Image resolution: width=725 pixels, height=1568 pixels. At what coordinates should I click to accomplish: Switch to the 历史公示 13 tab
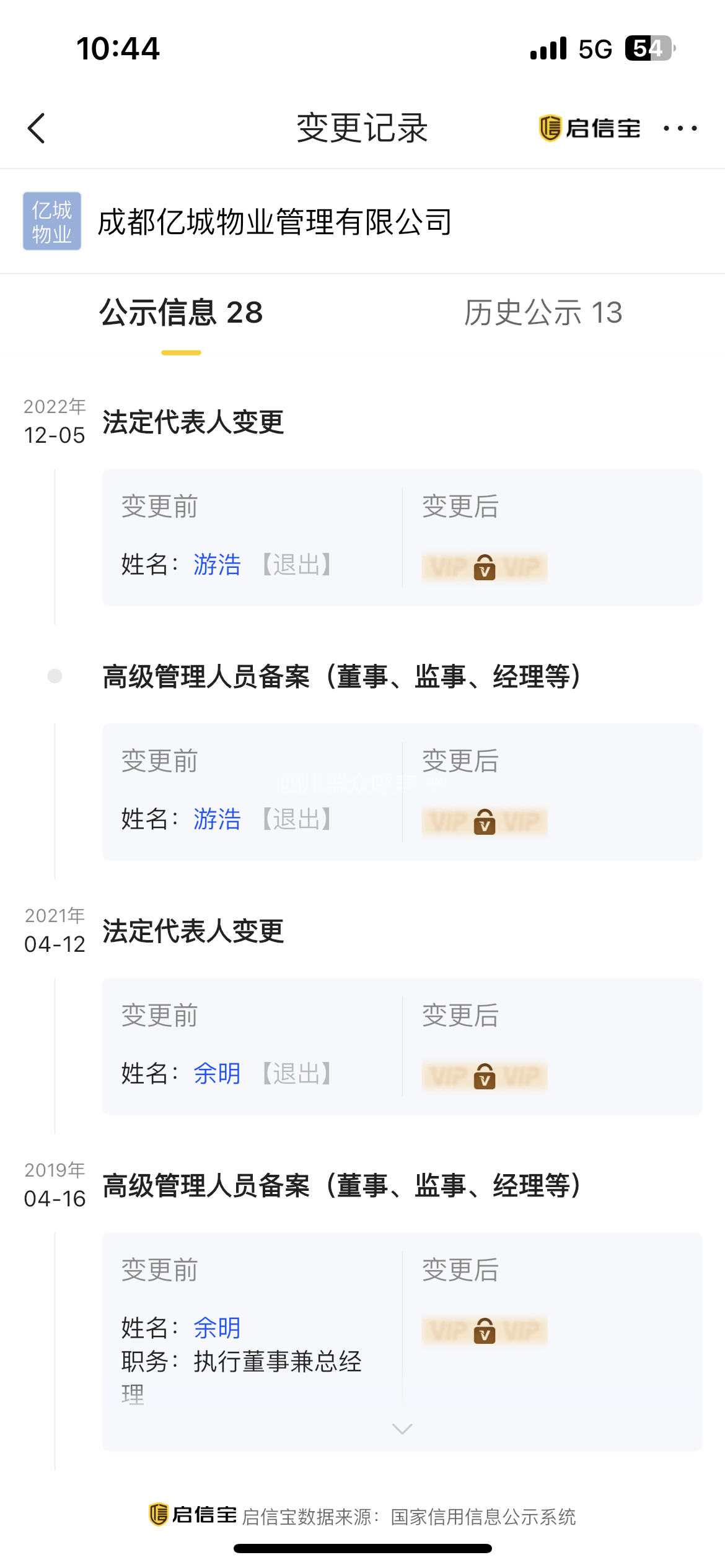[x=543, y=313]
